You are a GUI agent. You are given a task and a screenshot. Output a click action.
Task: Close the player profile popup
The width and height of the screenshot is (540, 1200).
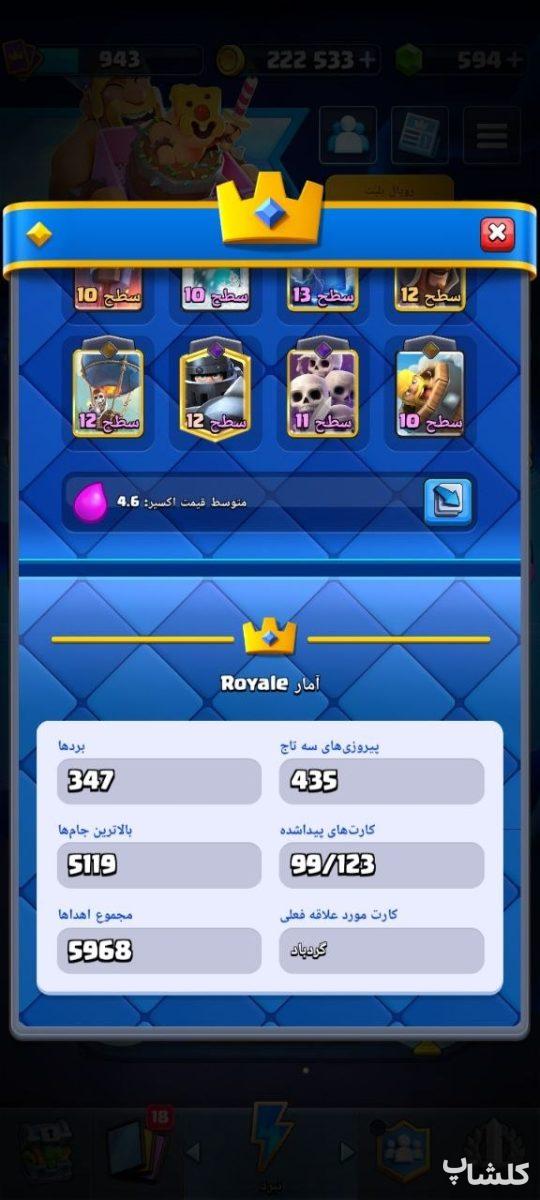[497, 235]
